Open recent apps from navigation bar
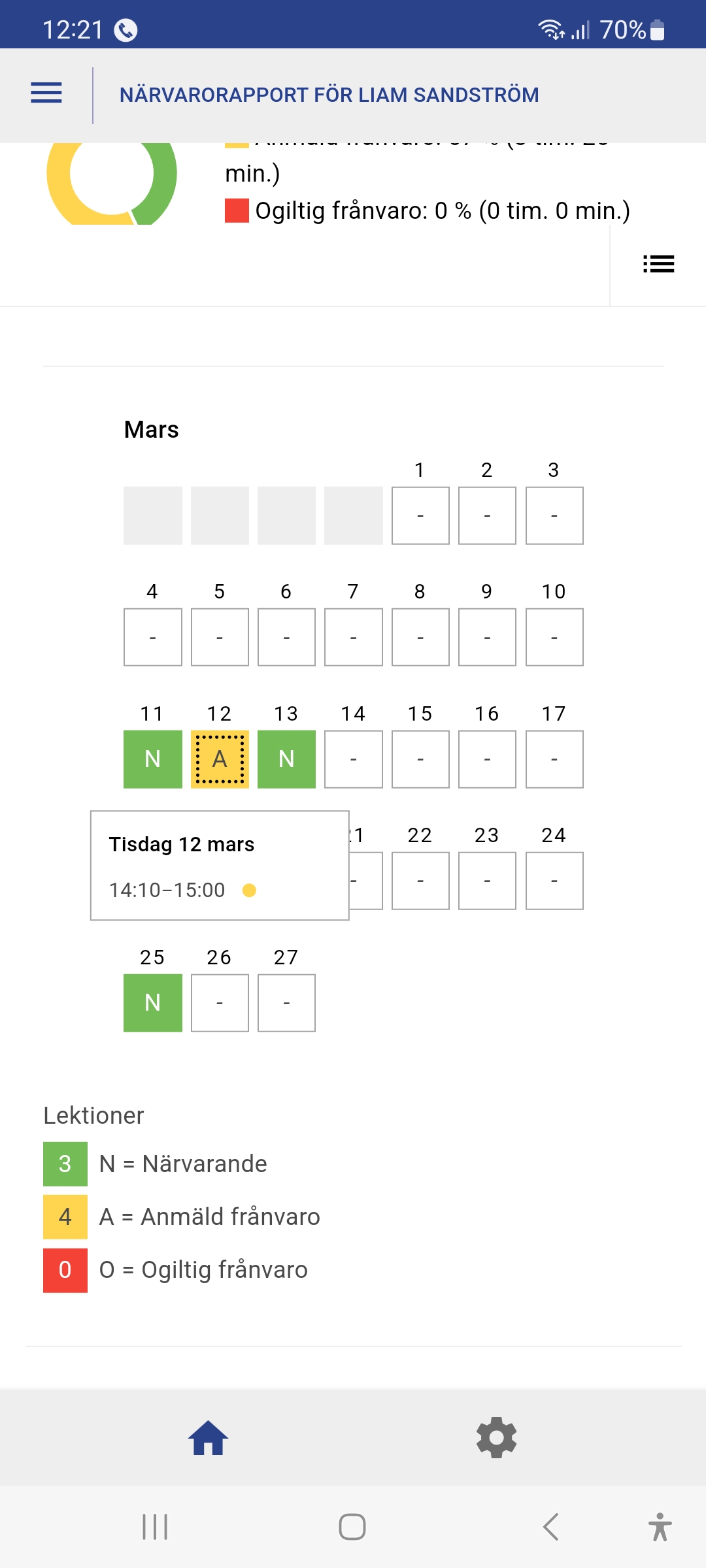 [x=155, y=1527]
